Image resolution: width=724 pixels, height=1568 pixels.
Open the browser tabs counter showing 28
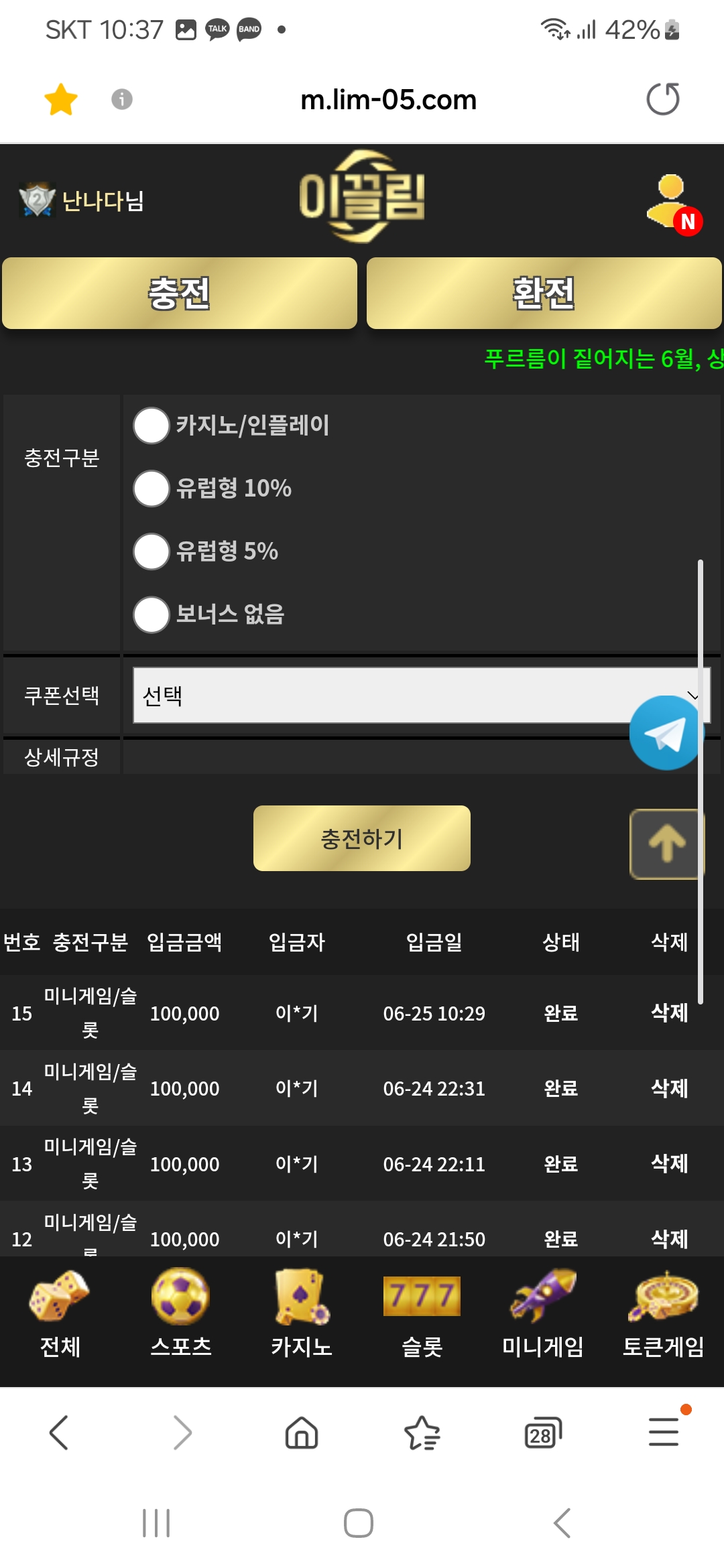pyautogui.click(x=542, y=1433)
